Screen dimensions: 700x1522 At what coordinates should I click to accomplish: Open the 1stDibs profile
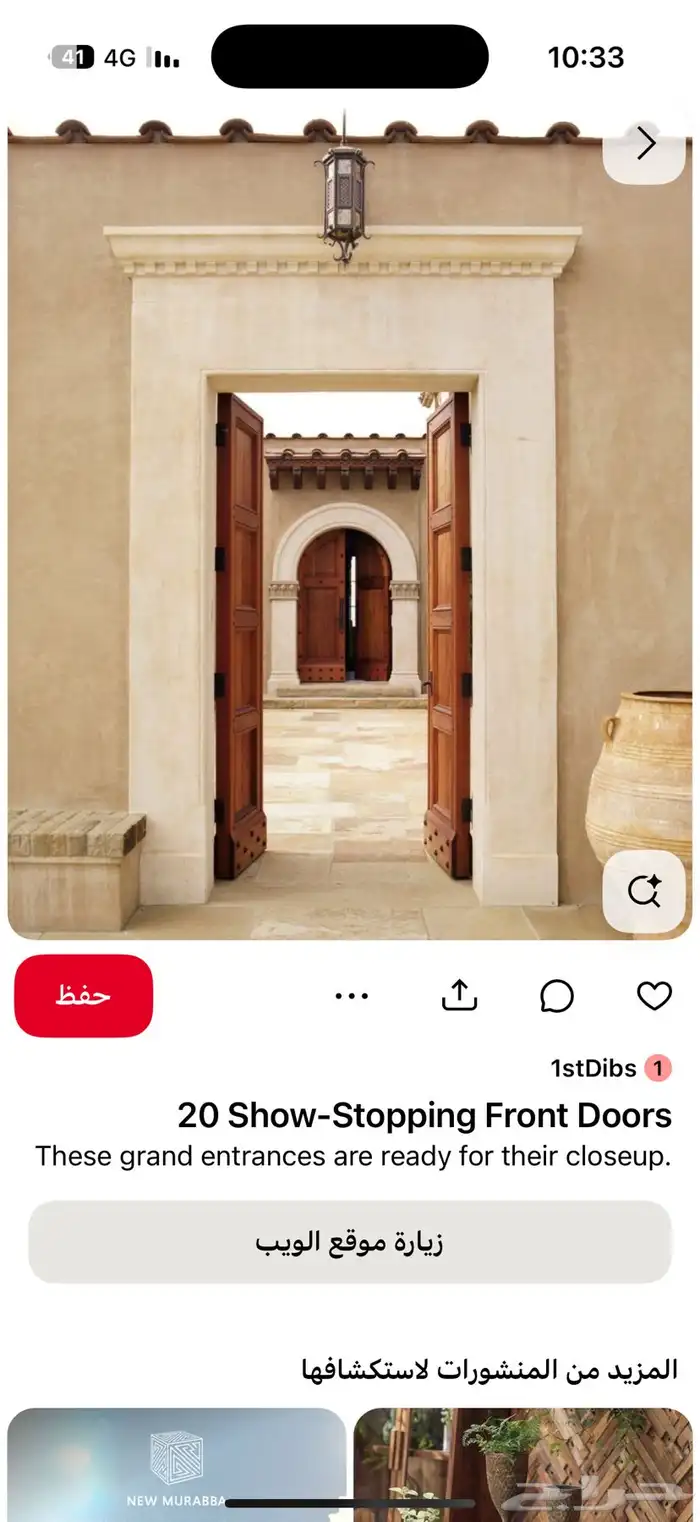coord(594,1068)
